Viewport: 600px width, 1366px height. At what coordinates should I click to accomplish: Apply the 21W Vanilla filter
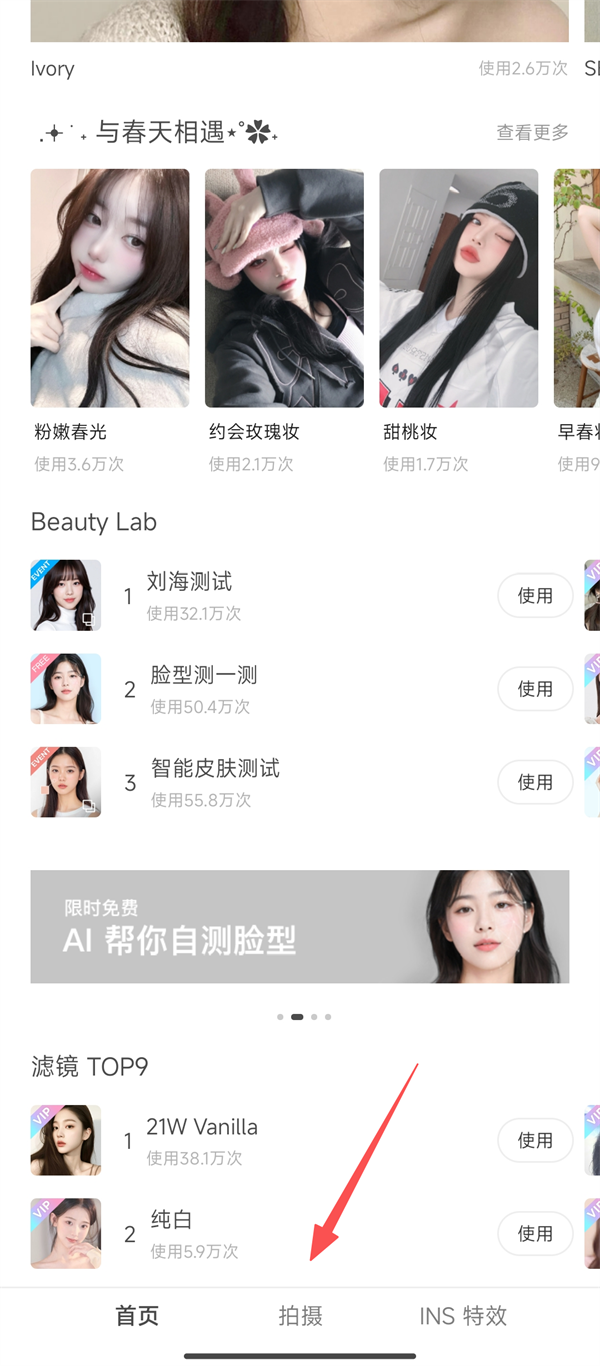tap(535, 1140)
